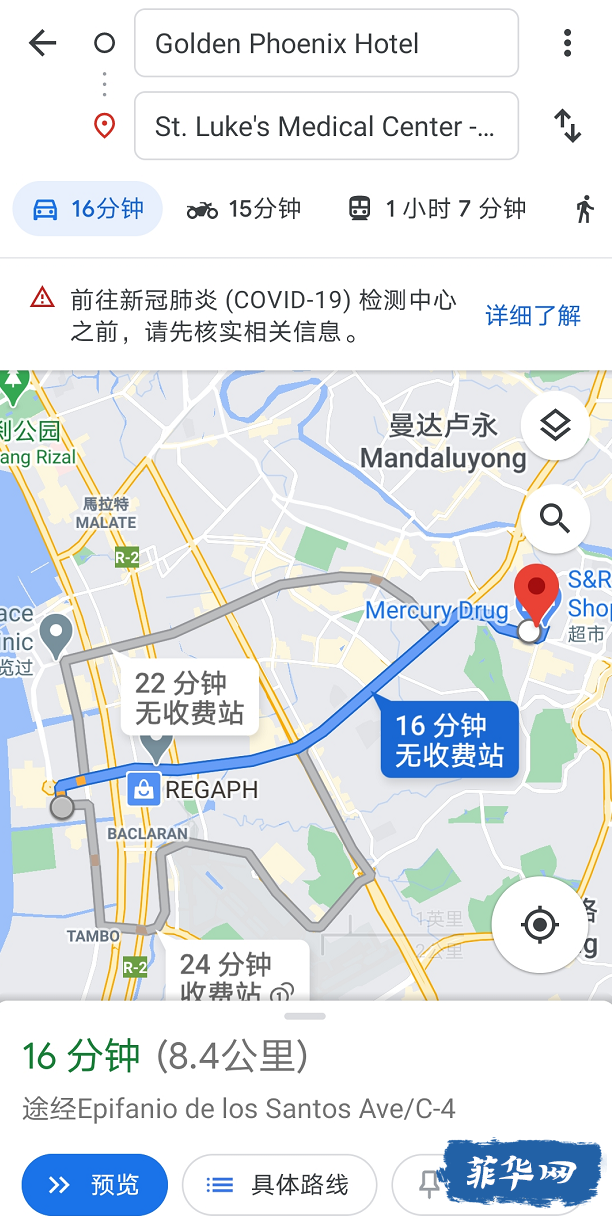Viewport: 612px width, 1219px height.
Task: Open the overflow menu
Action: click(567, 43)
